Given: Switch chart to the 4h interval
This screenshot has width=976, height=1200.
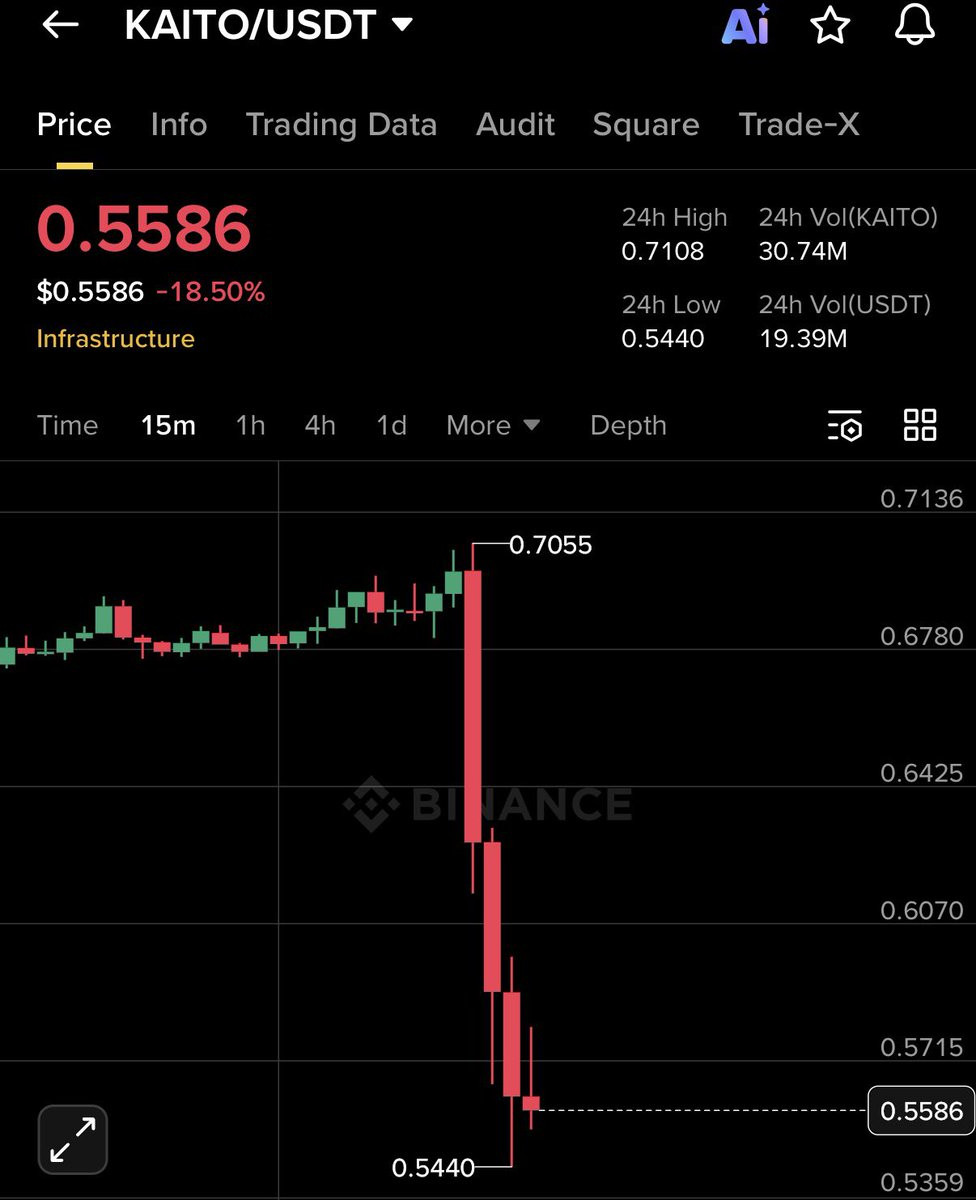Looking at the screenshot, I should click(x=320, y=426).
